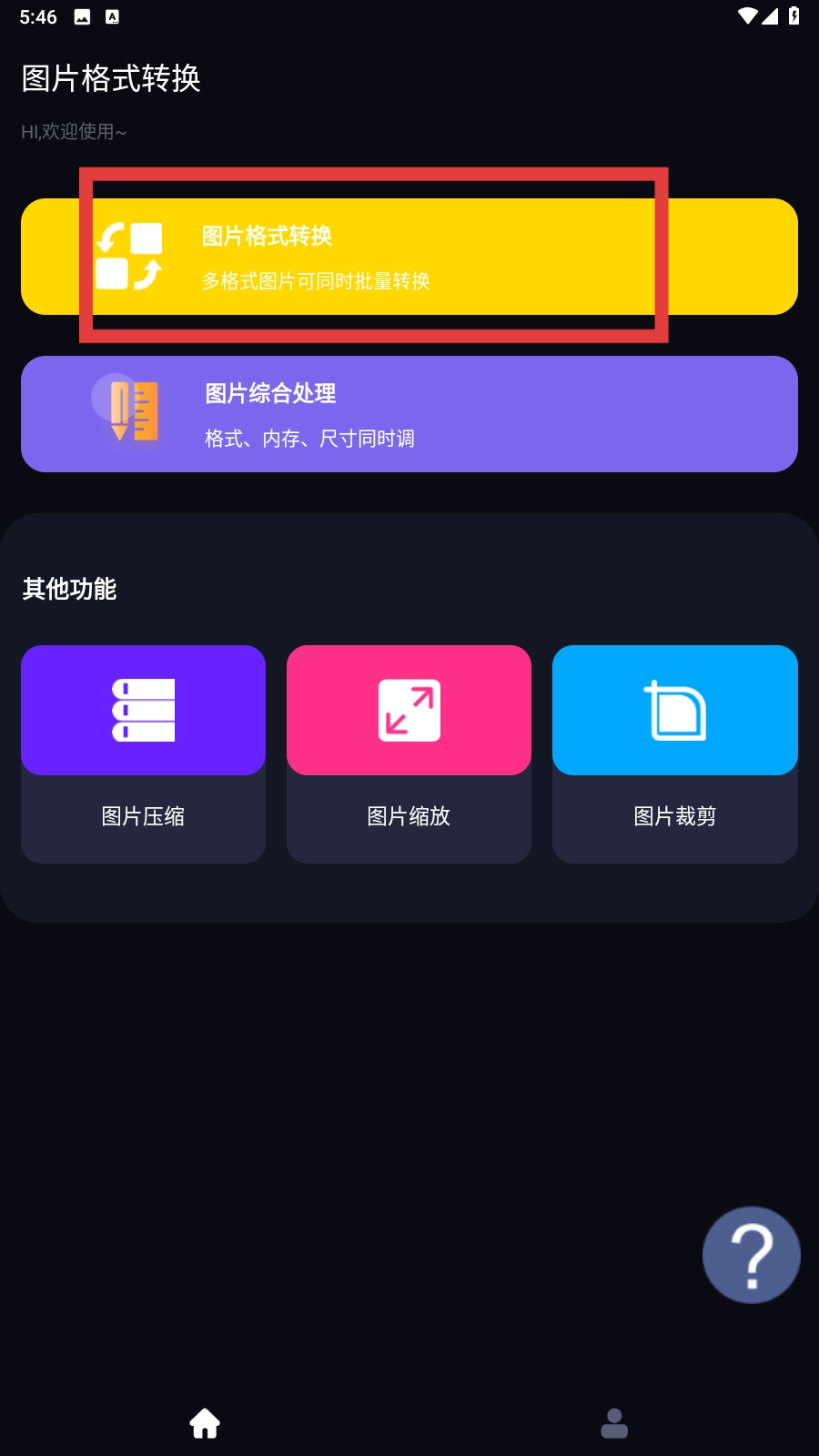Switch to the home tab
The width and height of the screenshot is (819, 1456).
[205, 1423]
